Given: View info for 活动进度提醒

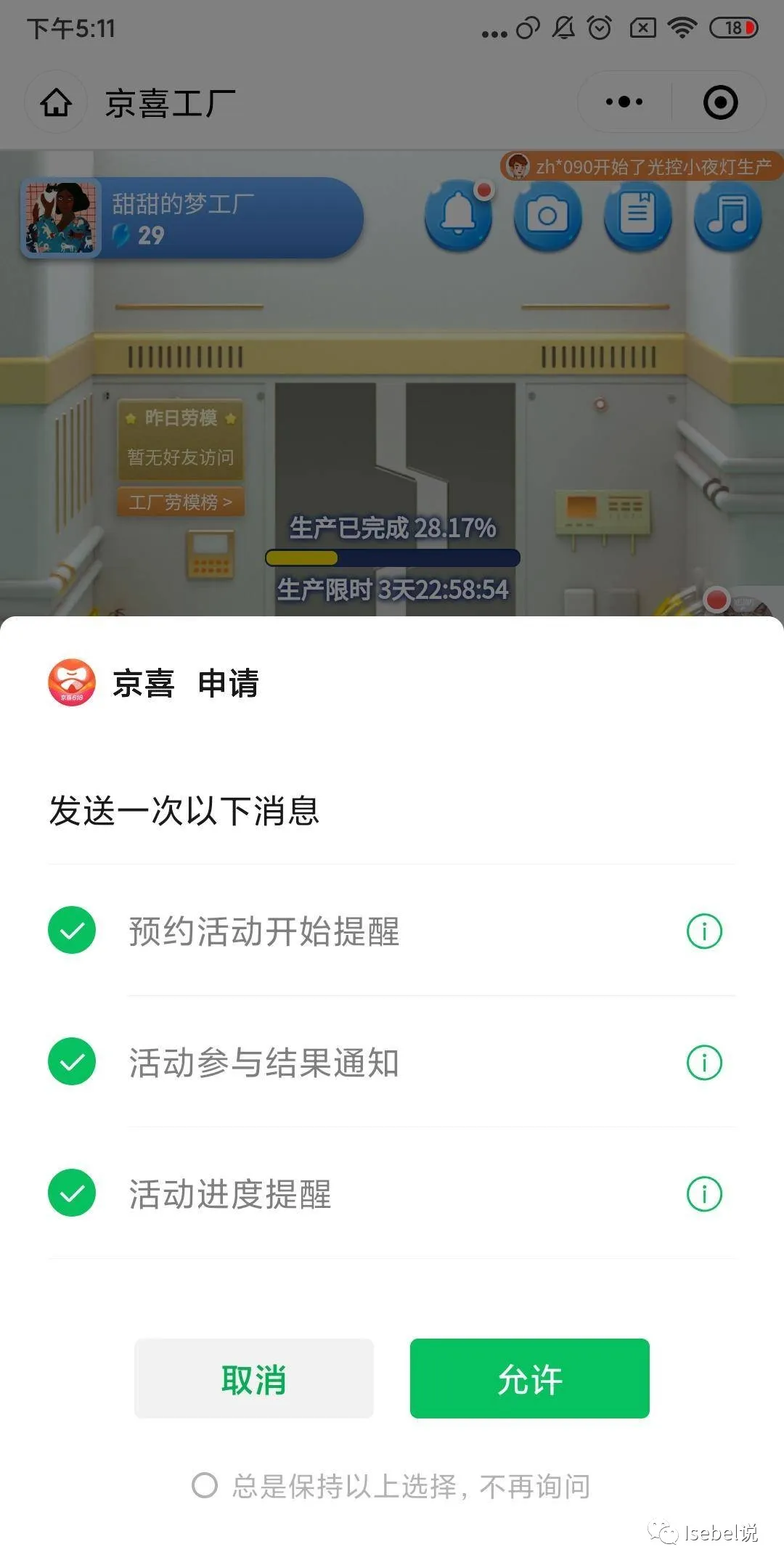Looking at the screenshot, I should point(704,1193).
